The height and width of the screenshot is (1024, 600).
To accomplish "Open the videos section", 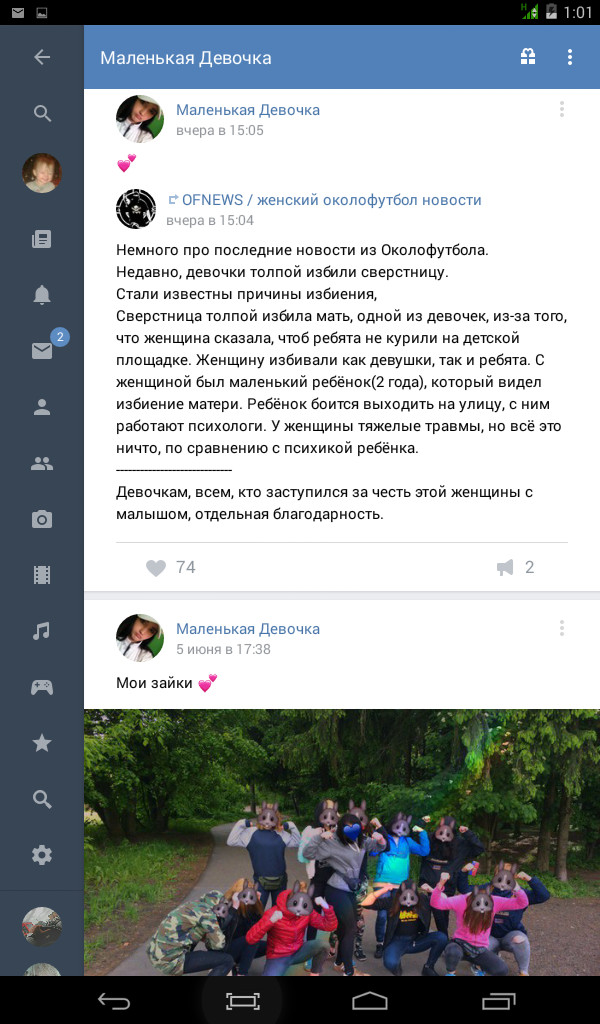I will (42, 575).
